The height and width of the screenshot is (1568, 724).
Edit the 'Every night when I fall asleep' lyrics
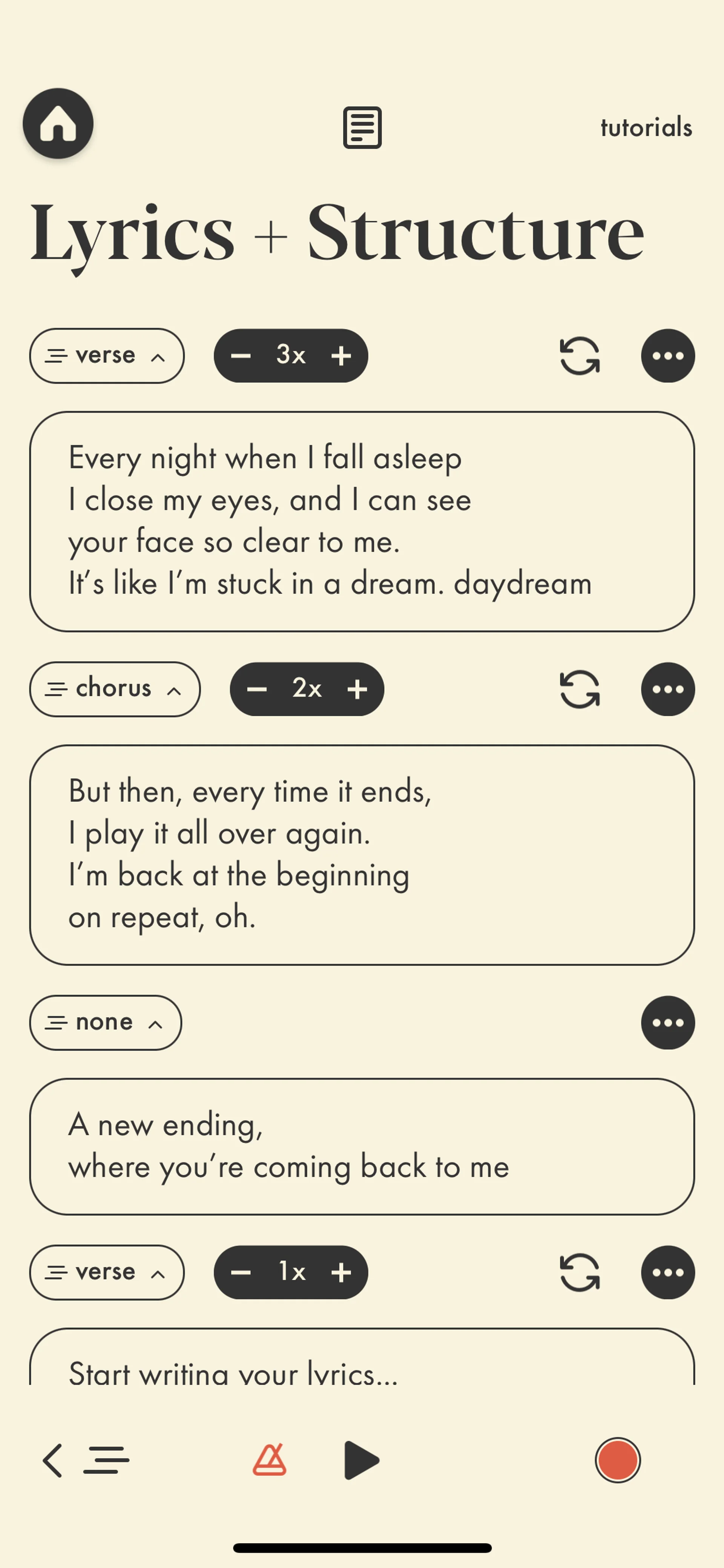(362, 521)
